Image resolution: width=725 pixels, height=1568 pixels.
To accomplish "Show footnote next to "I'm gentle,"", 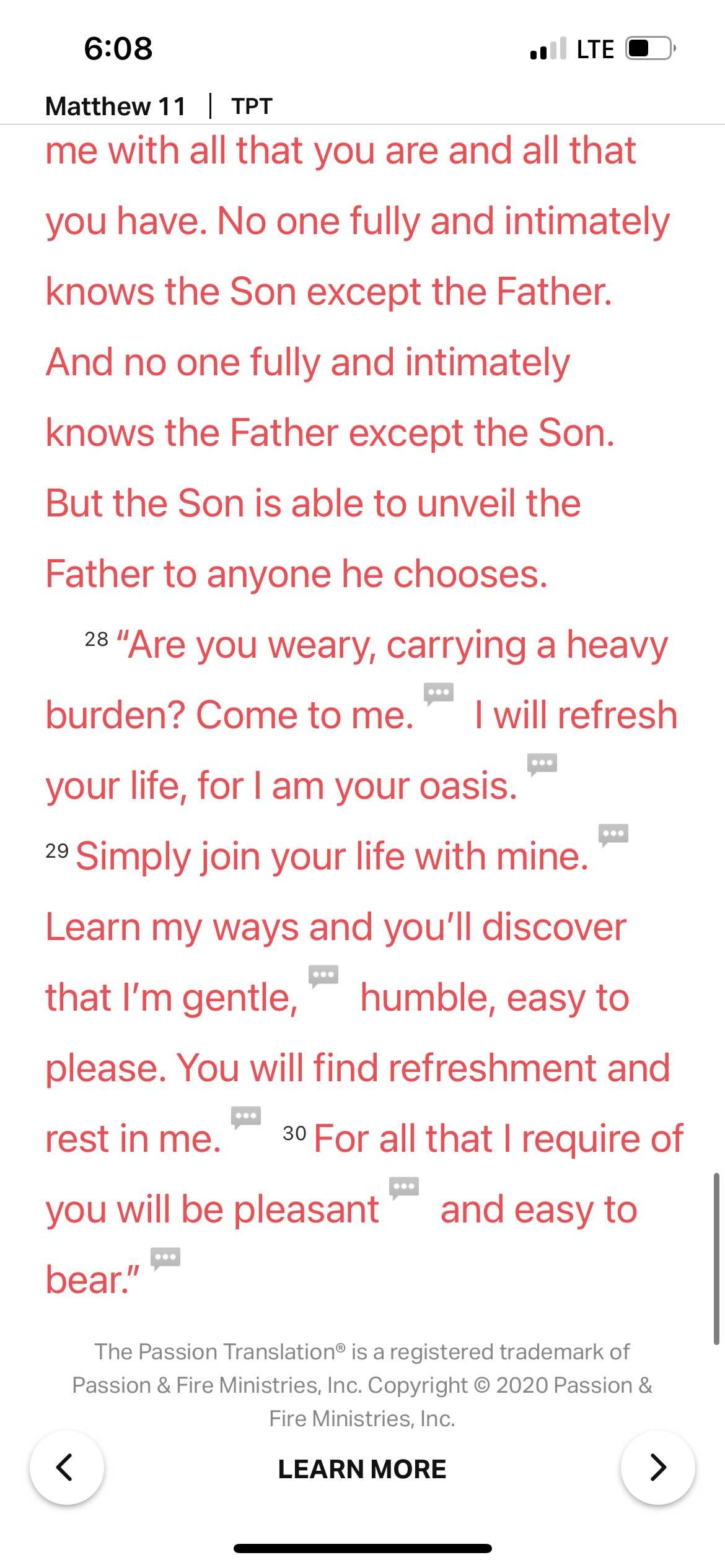I will point(323,976).
